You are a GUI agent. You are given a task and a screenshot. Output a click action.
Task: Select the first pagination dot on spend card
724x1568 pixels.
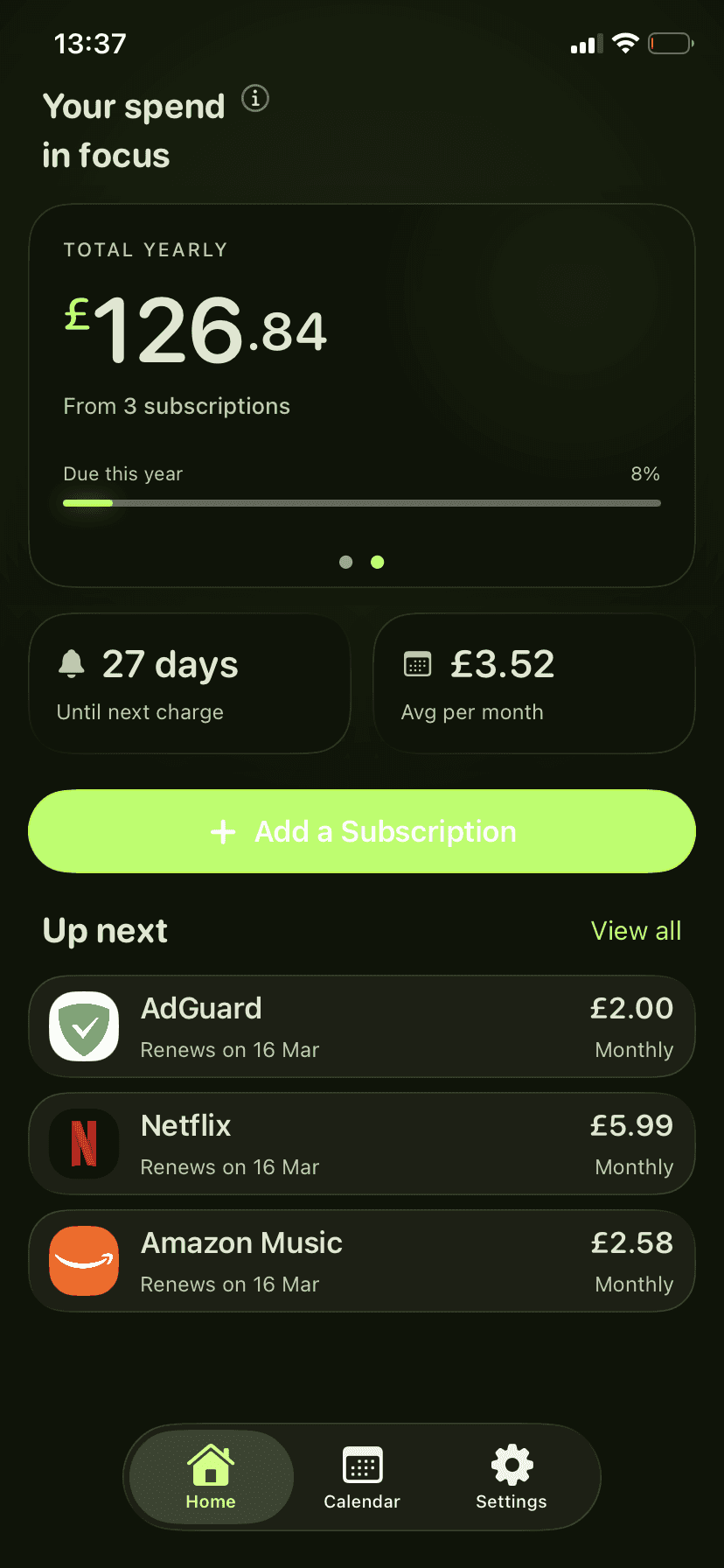coord(345,562)
